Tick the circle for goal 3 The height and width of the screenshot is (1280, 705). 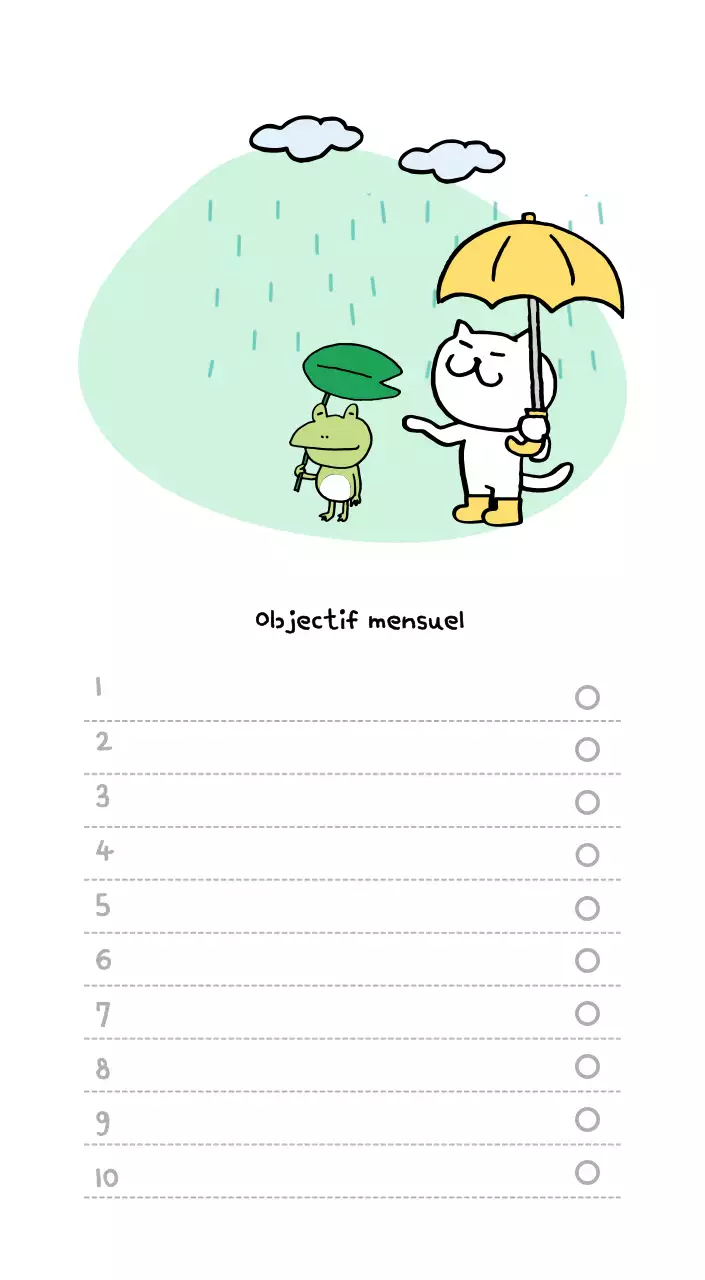(x=587, y=802)
